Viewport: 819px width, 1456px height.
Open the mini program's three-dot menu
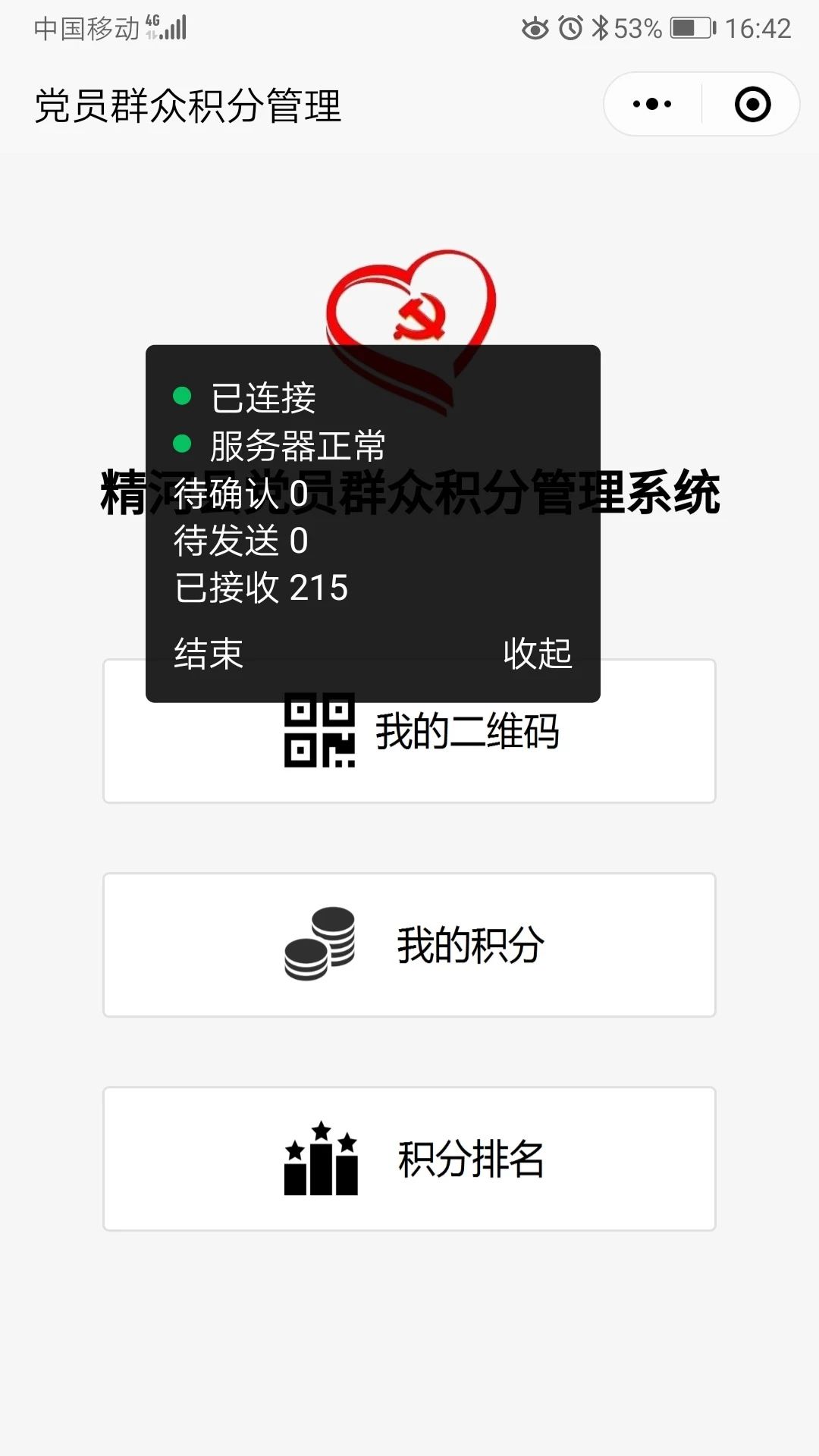652,104
